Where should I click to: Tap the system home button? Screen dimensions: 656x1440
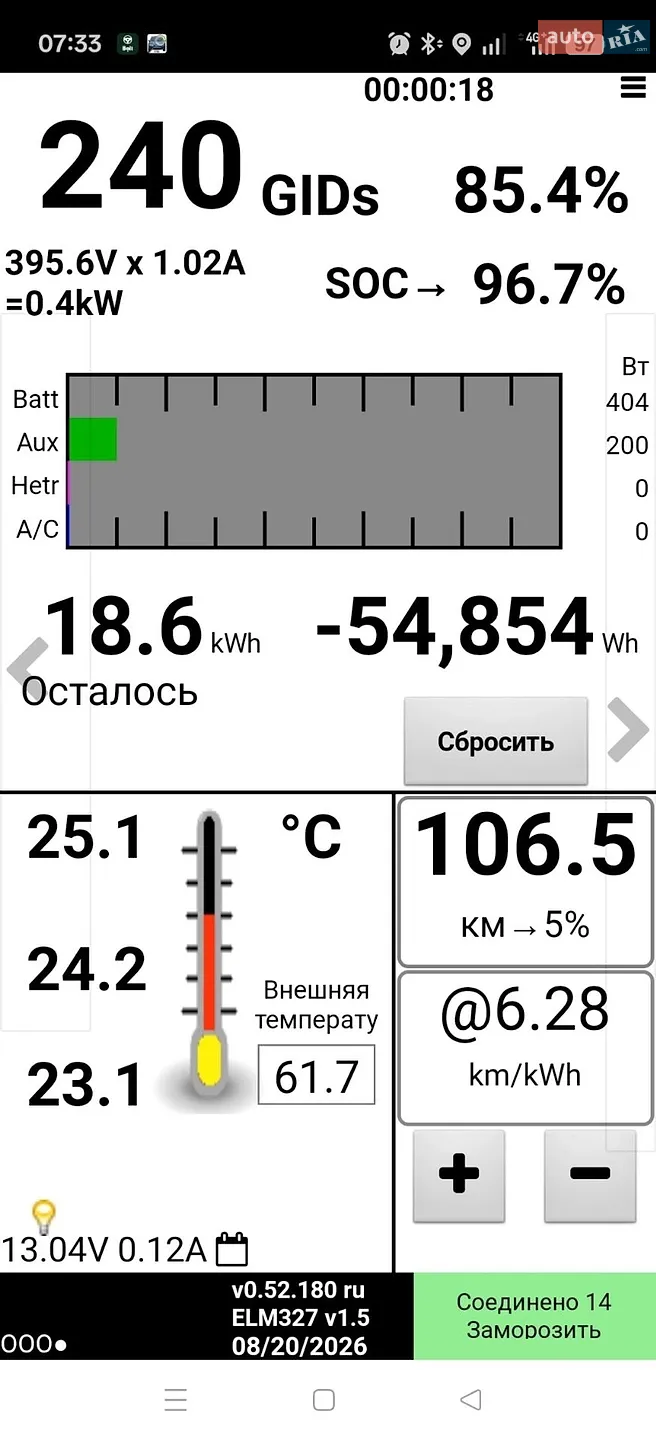click(x=323, y=1399)
